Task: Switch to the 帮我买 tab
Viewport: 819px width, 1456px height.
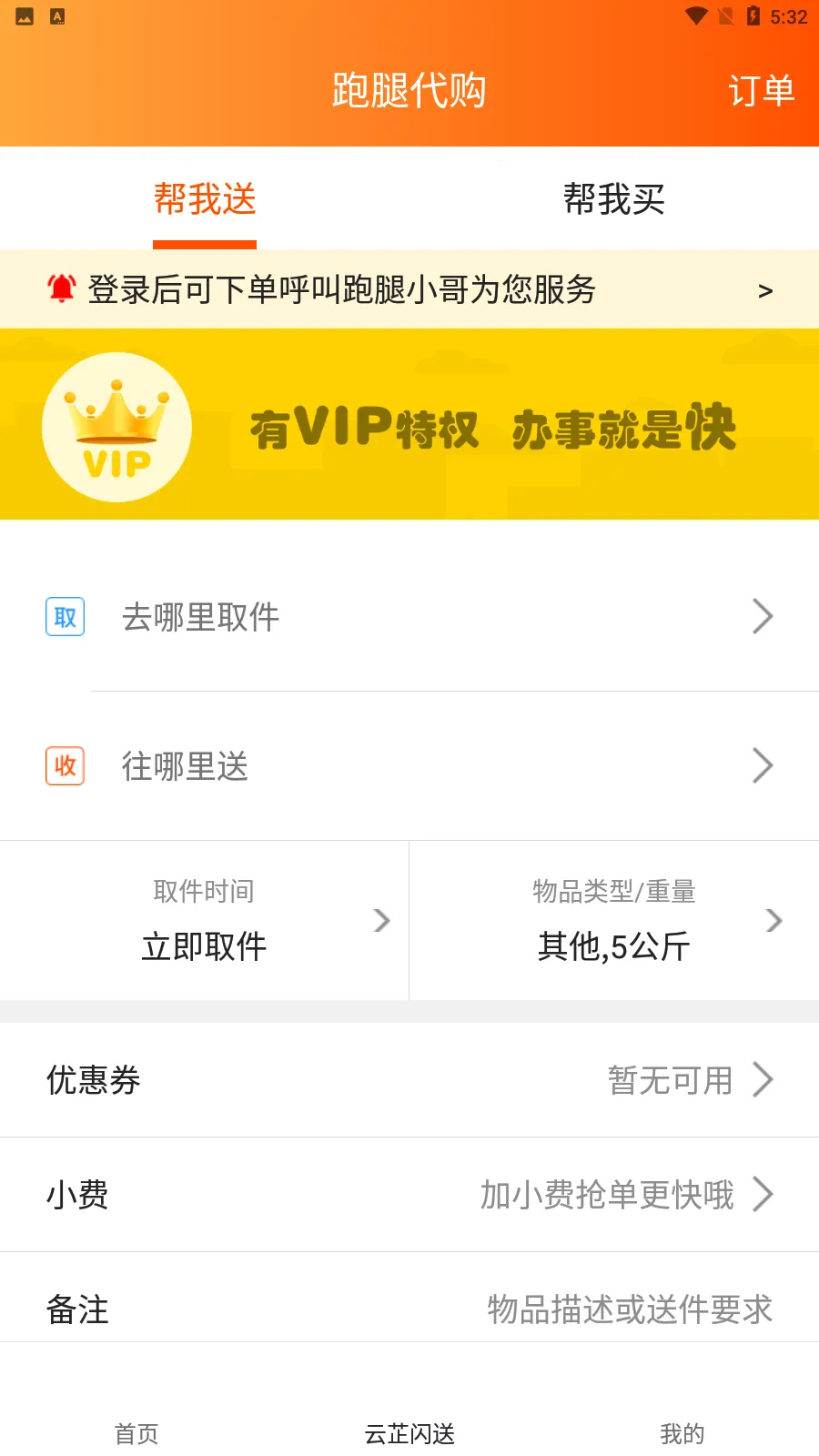Action: click(613, 199)
